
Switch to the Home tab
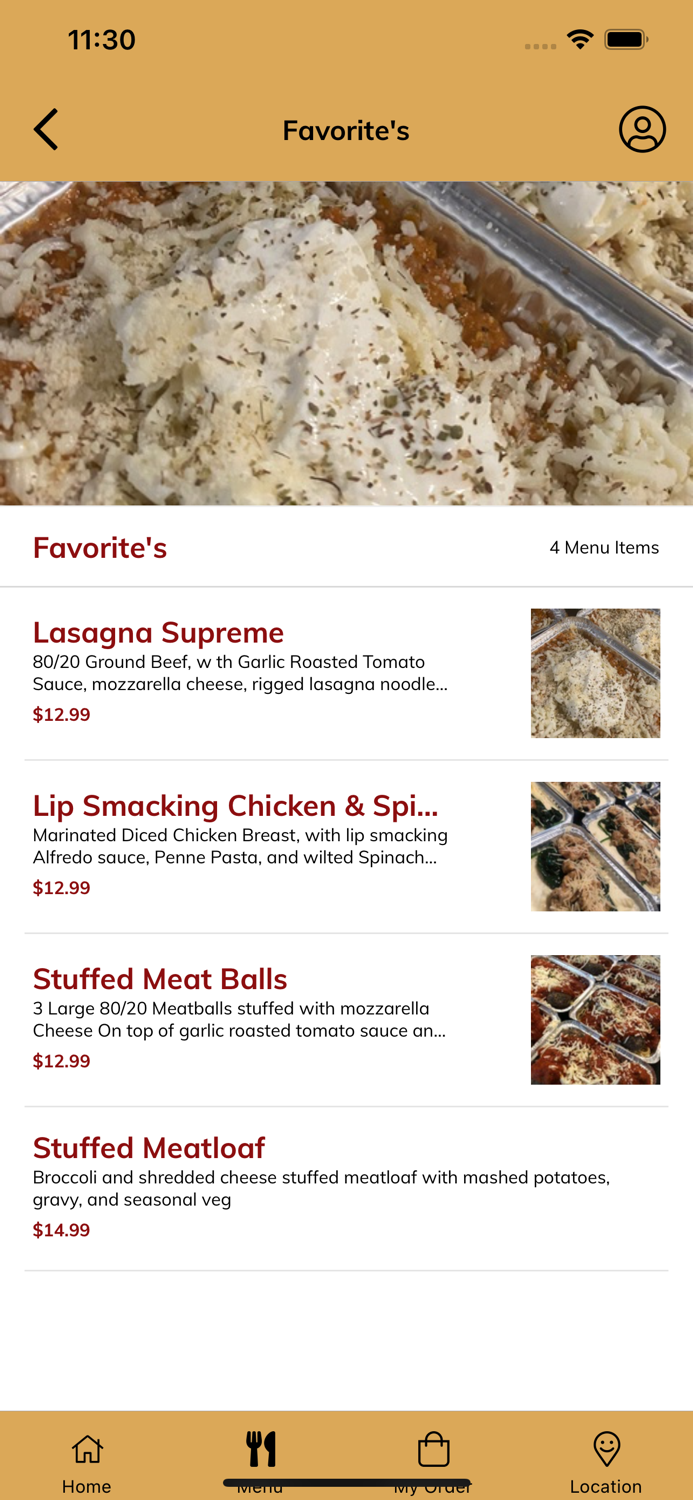tap(87, 1461)
